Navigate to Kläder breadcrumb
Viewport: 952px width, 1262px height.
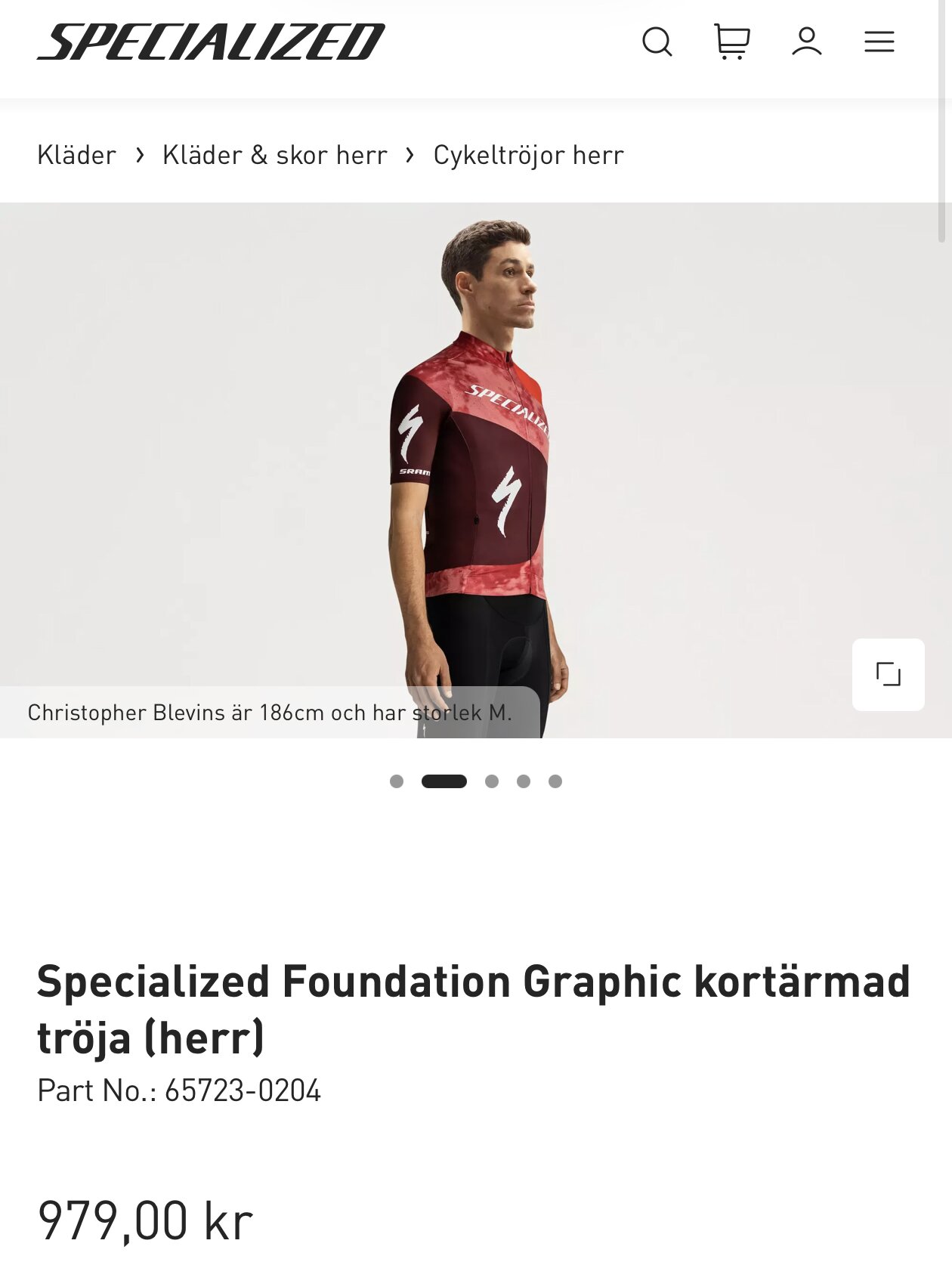[76, 155]
